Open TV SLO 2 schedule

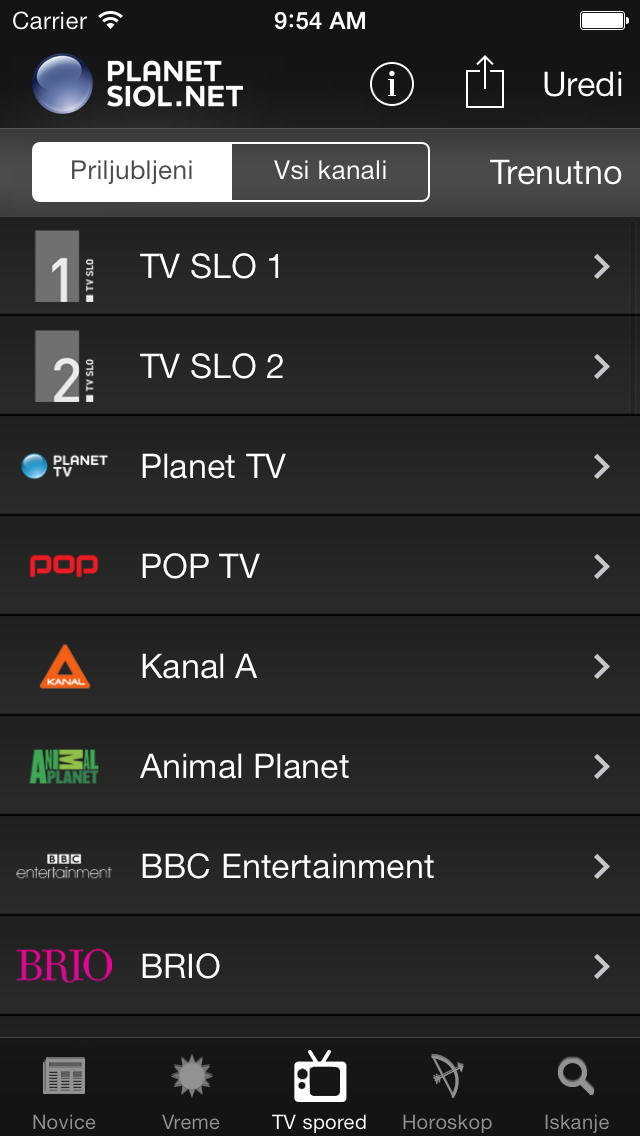pos(320,366)
